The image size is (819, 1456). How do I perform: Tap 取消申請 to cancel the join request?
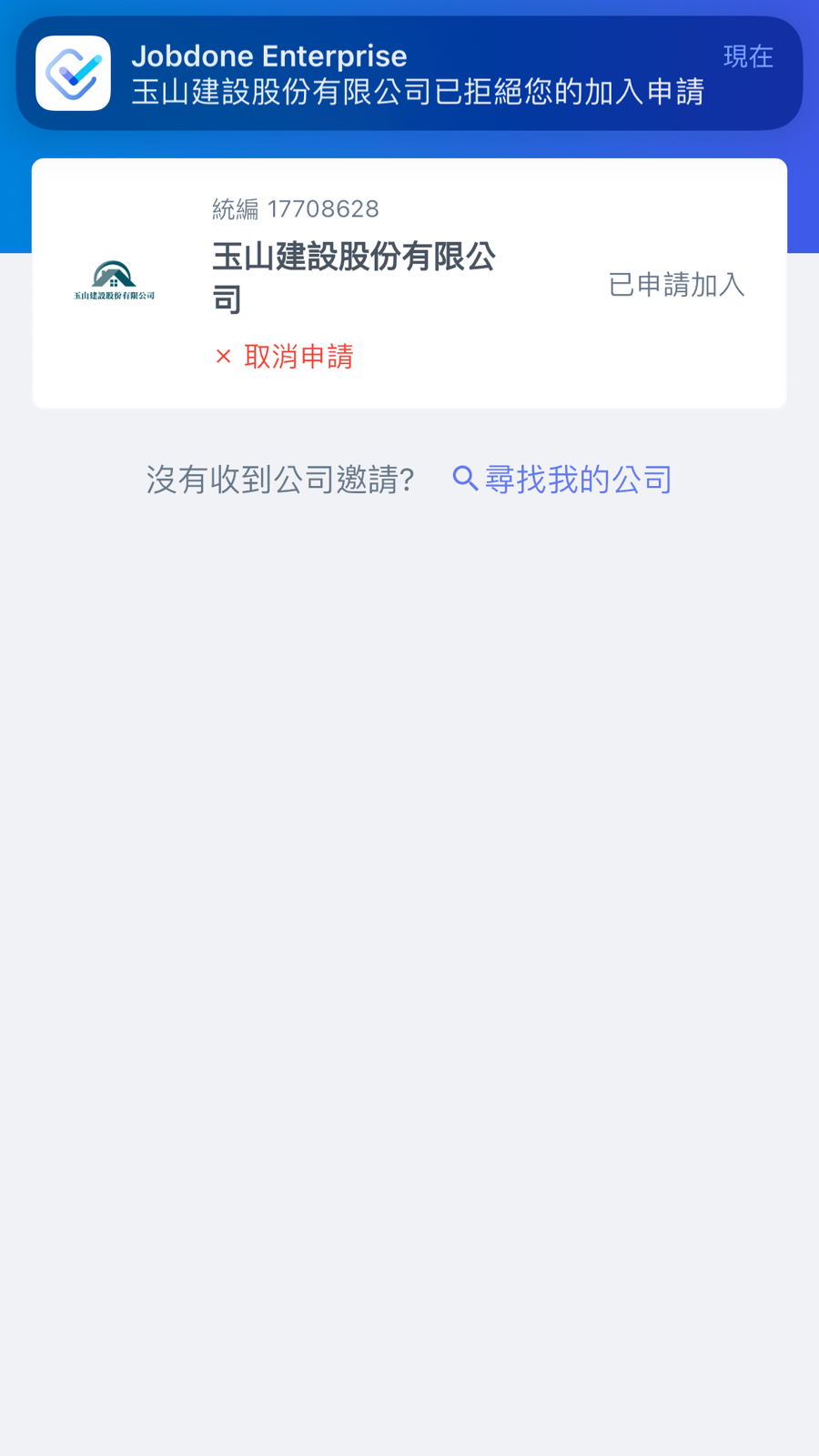pos(285,357)
